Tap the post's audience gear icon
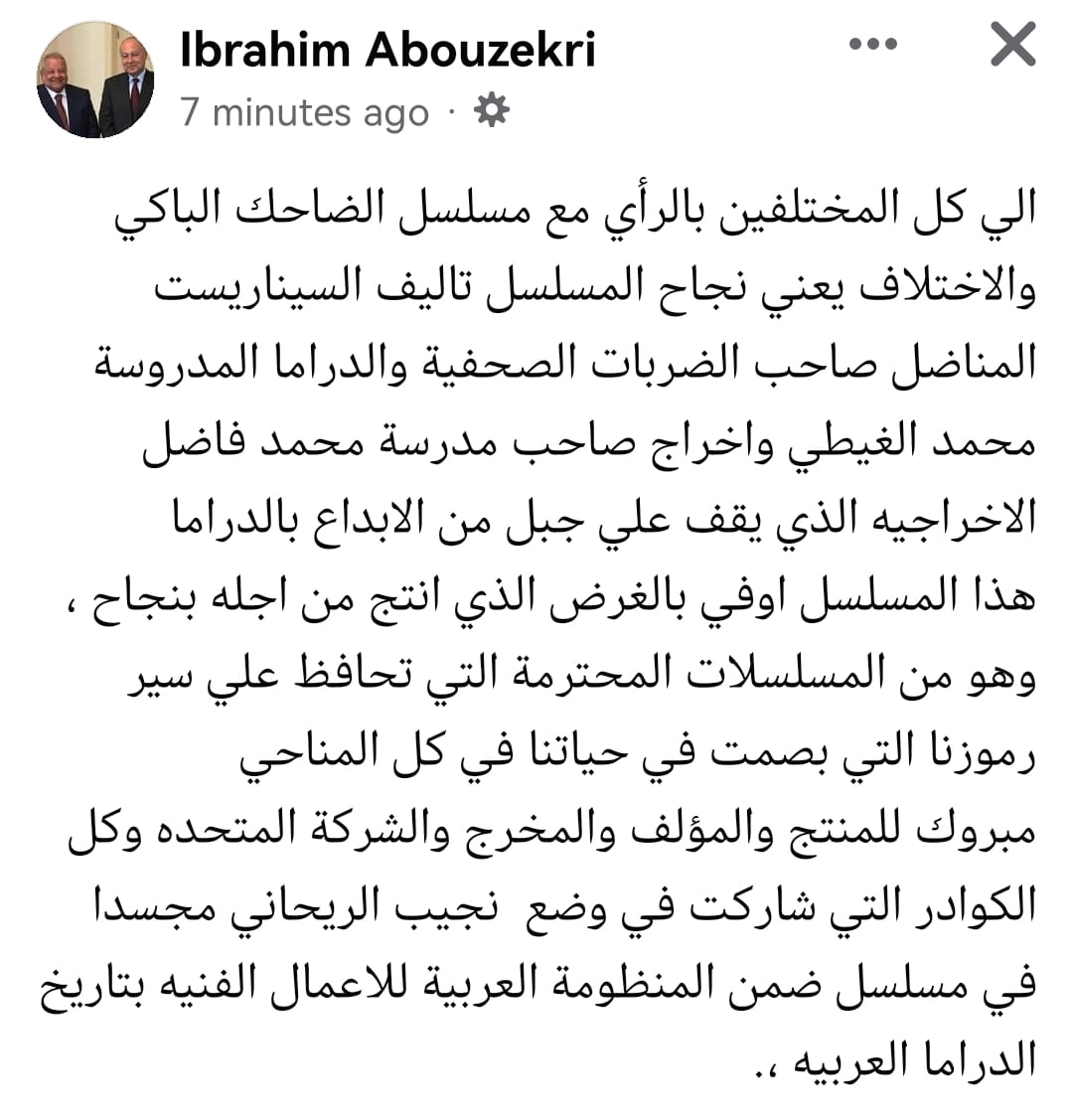Viewport: 1073px width, 1120px height. click(x=491, y=110)
